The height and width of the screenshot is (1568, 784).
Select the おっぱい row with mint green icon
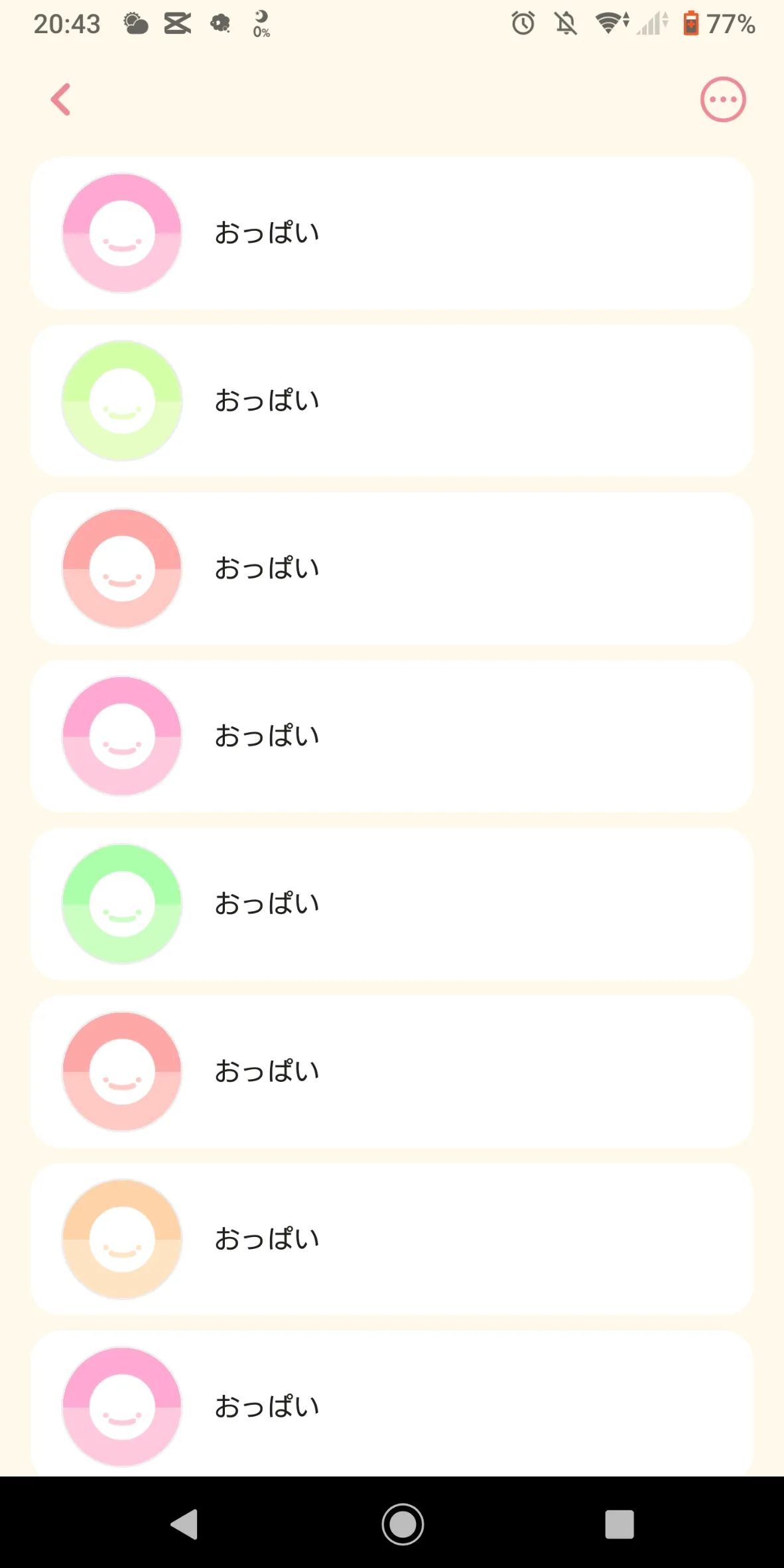pyautogui.click(x=392, y=903)
